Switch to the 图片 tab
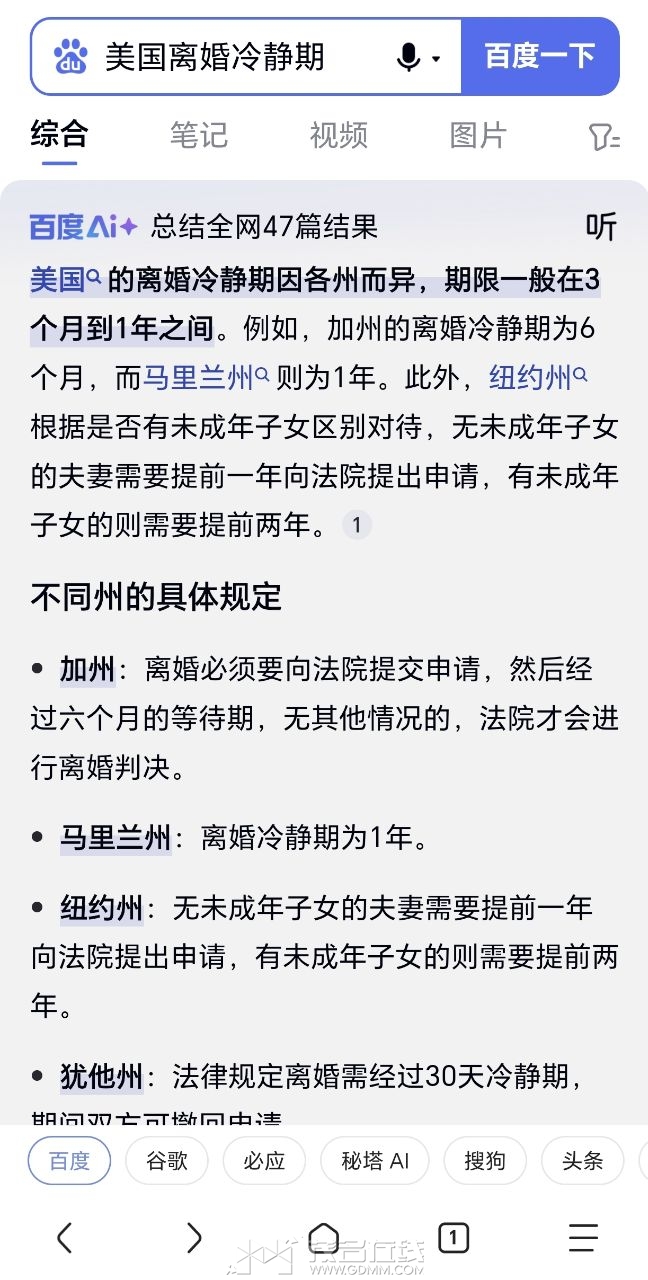The height and width of the screenshot is (1280, 648). (x=478, y=135)
